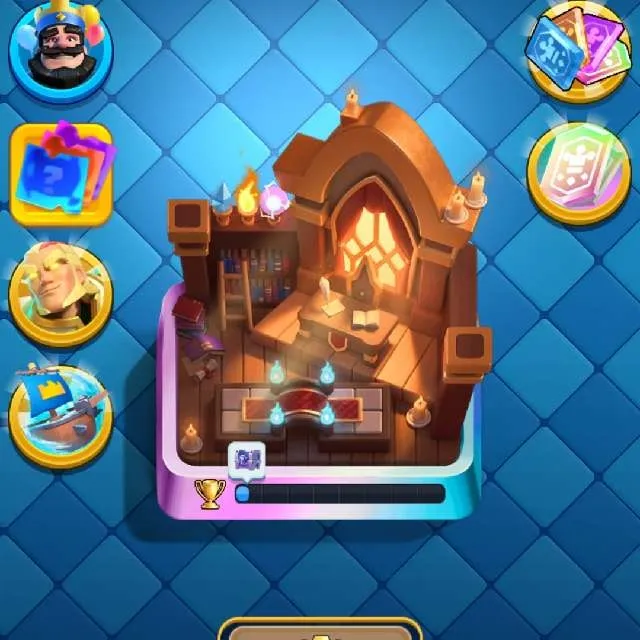Open the card collection icon

pyautogui.click(x=576, y=48)
